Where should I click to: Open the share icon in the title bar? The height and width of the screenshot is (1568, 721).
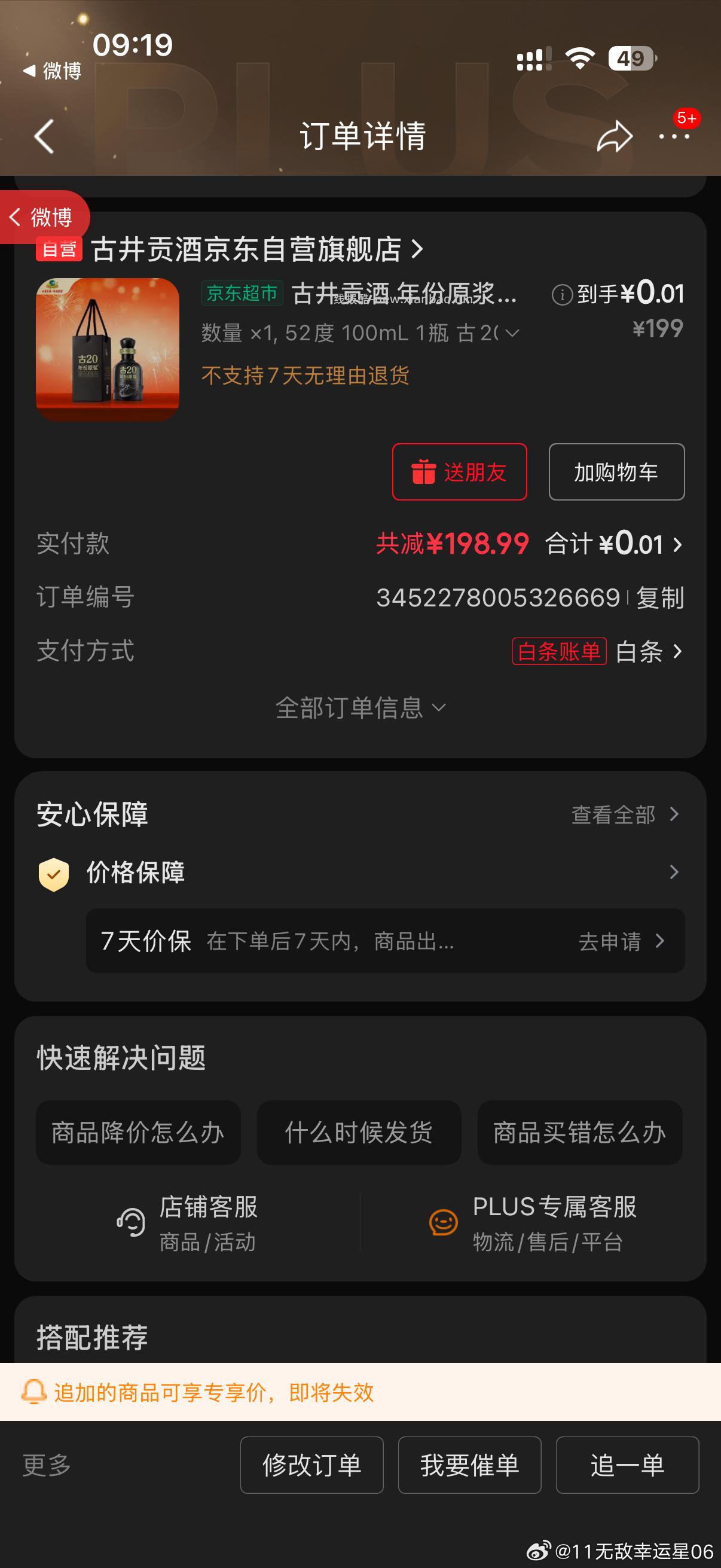(616, 136)
